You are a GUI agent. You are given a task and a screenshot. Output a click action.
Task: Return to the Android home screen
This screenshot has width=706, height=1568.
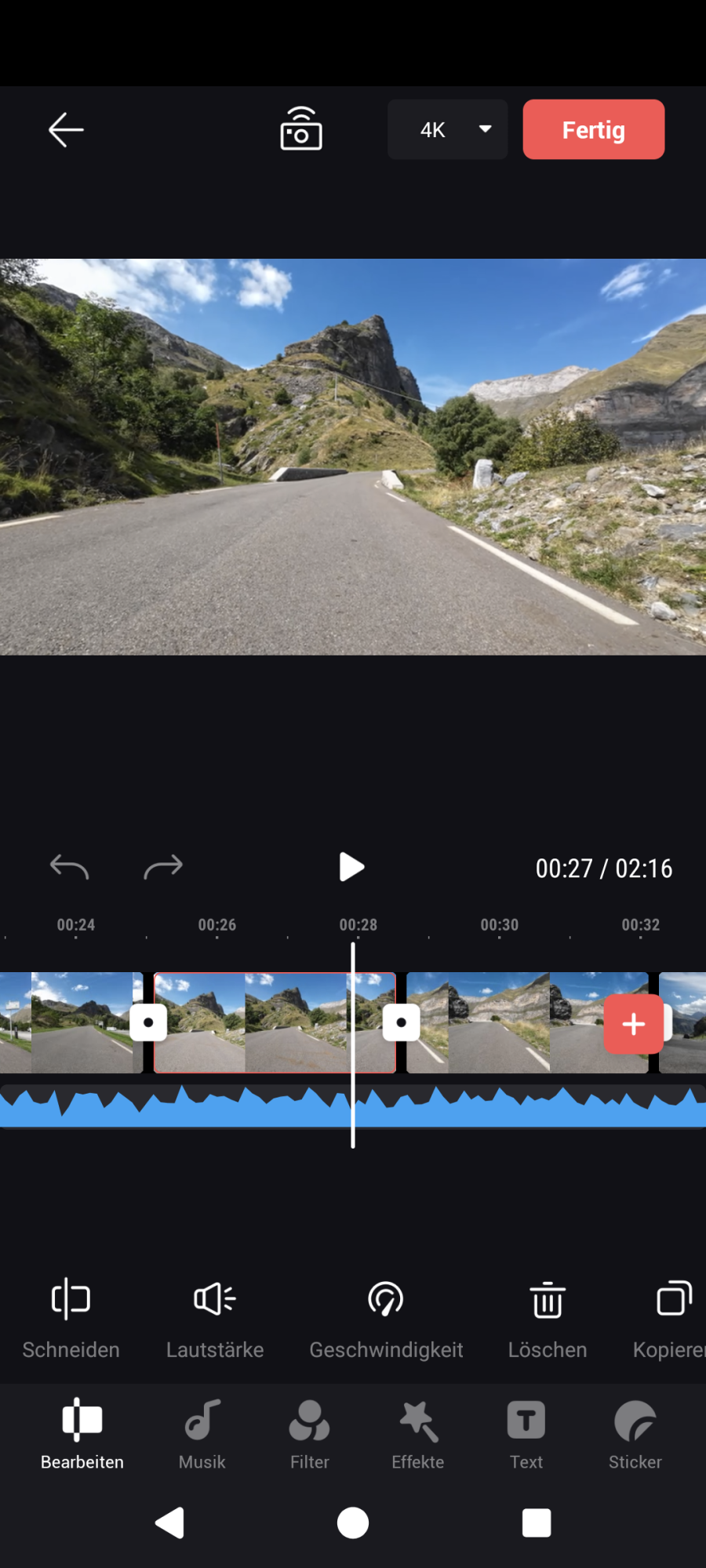point(353,1523)
